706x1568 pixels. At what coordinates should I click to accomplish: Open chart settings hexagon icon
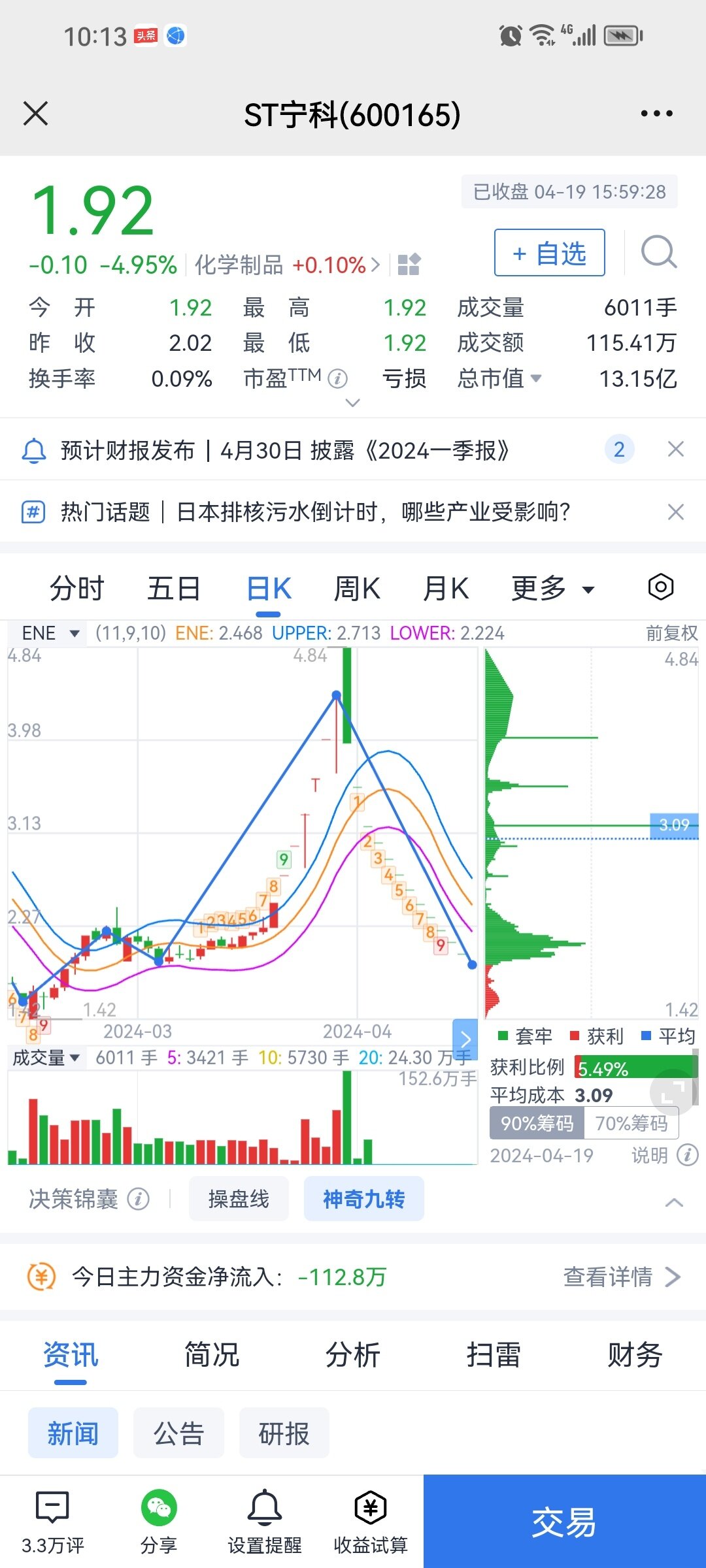point(661,587)
